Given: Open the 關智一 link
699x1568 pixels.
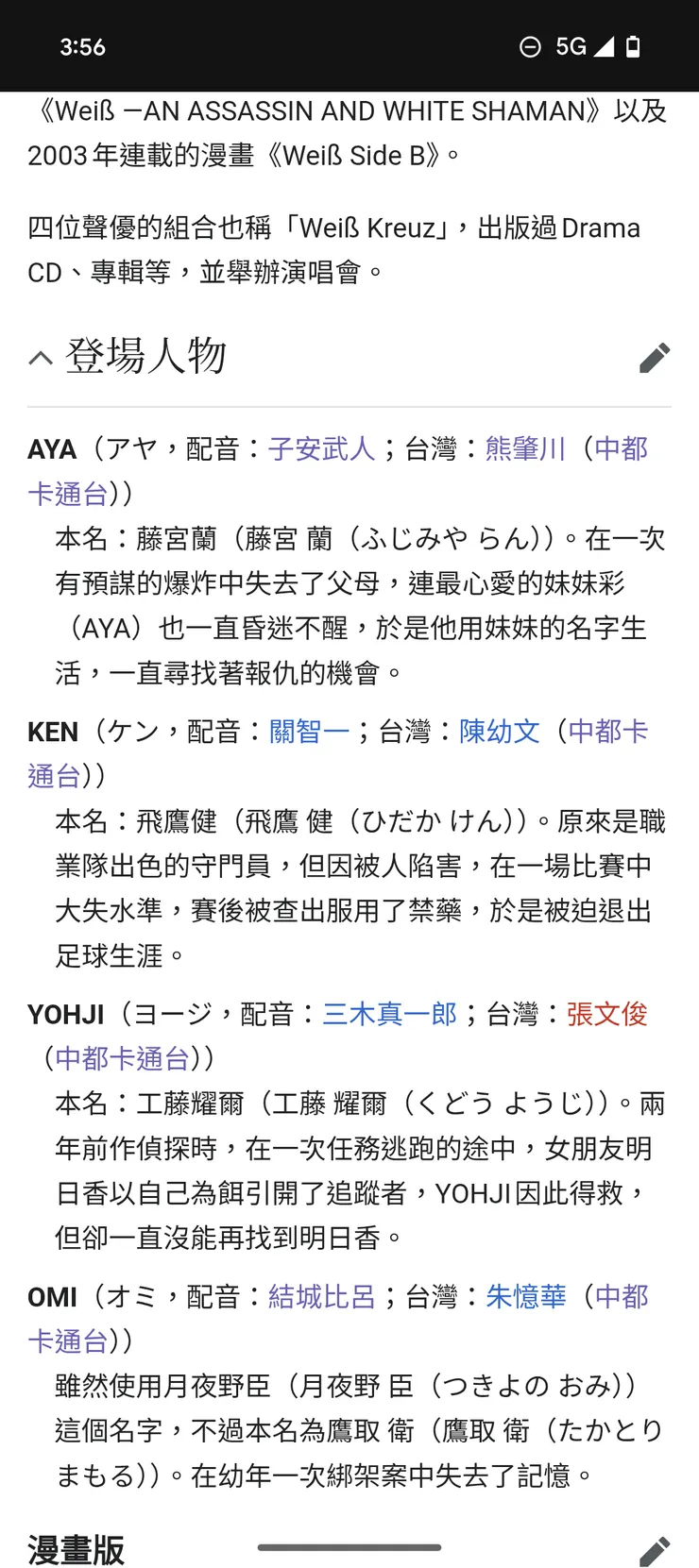Looking at the screenshot, I should 310,731.
